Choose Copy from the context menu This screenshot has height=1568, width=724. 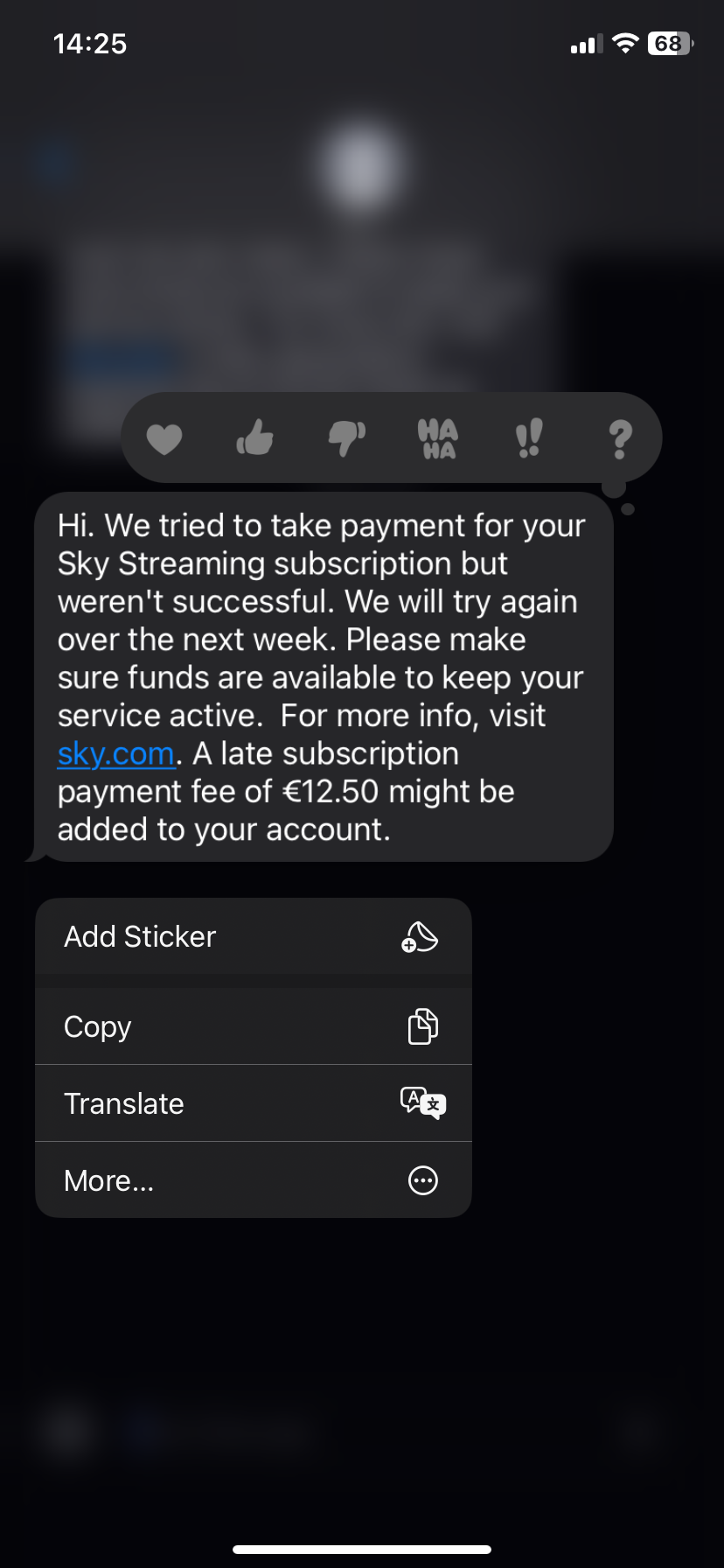coord(96,1026)
